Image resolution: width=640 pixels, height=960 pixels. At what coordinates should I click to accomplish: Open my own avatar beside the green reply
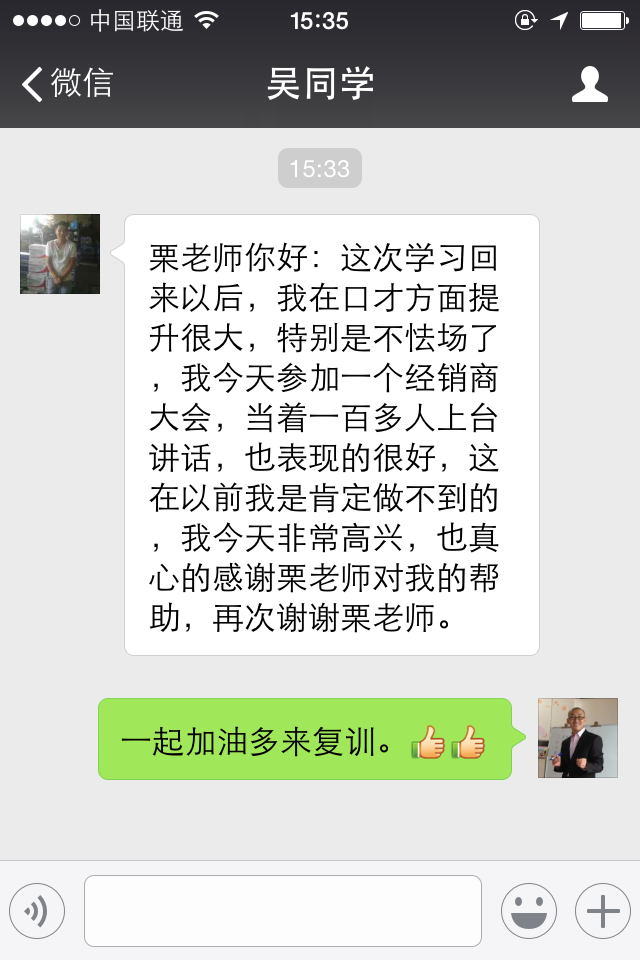(x=577, y=738)
